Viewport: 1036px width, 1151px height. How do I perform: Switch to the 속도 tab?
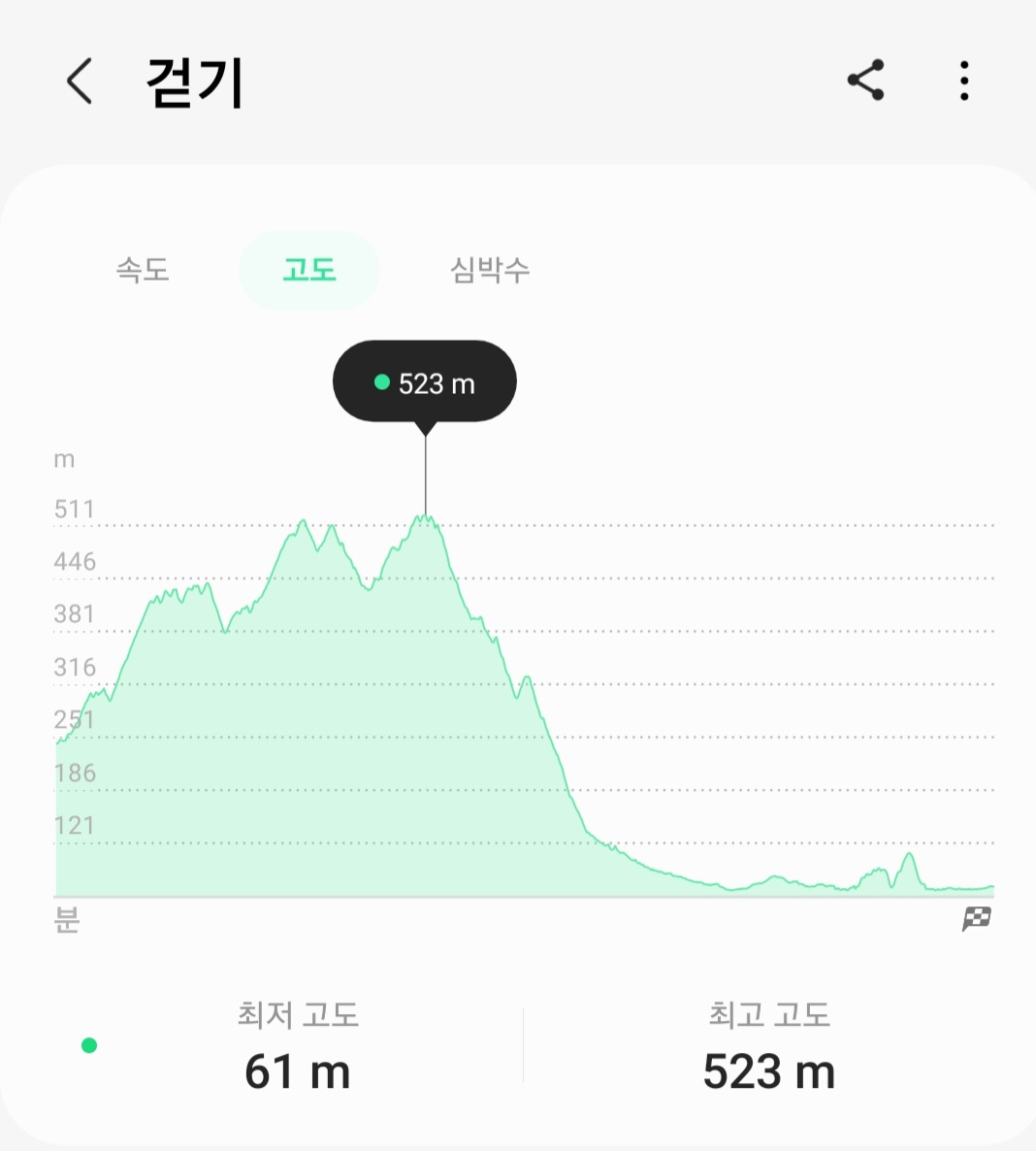coord(143,270)
